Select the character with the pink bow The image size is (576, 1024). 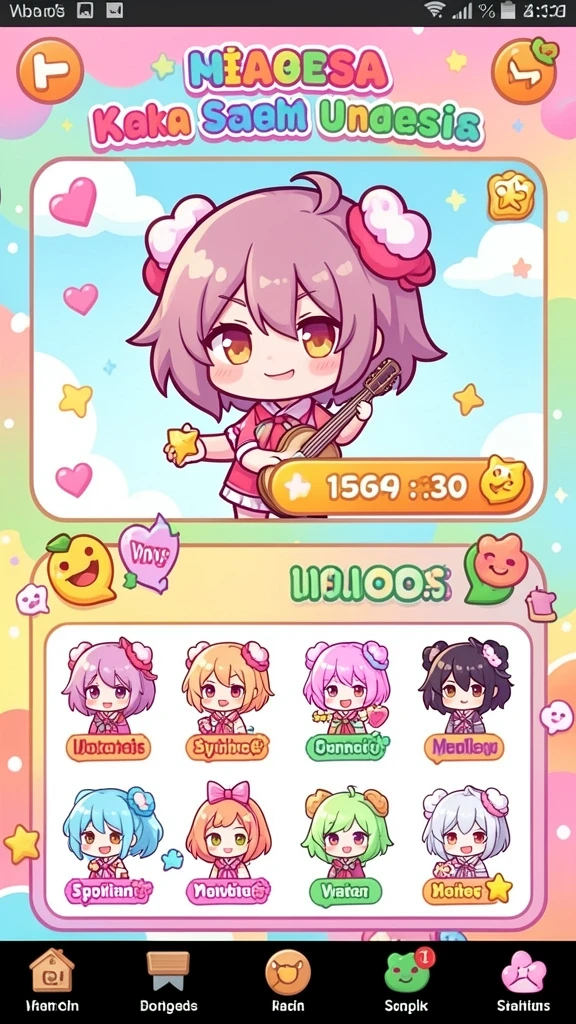(228, 842)
